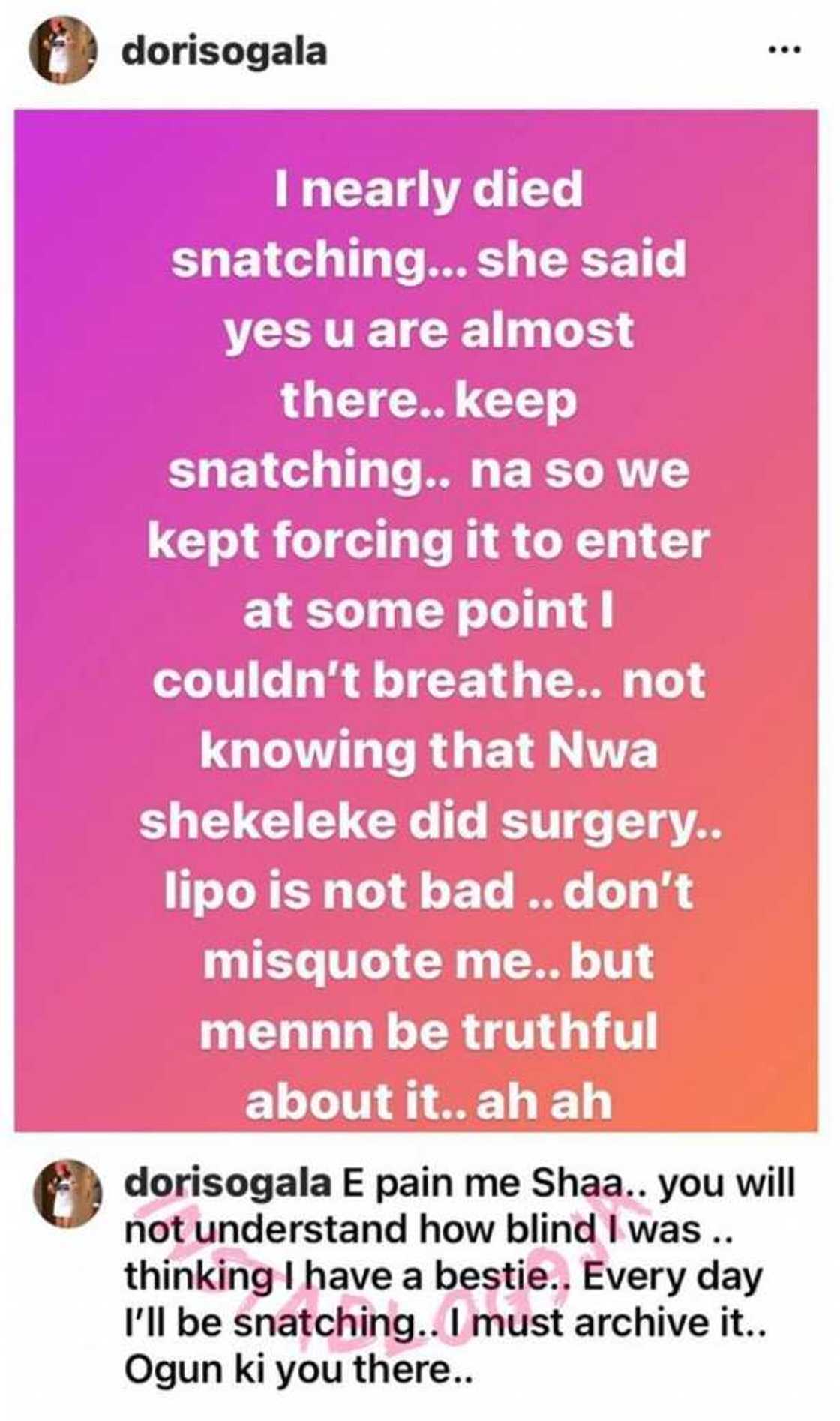Tap the dorisogala username in the caption
This screenshot has height=1421, width=840.
[x=228, y=1183]
